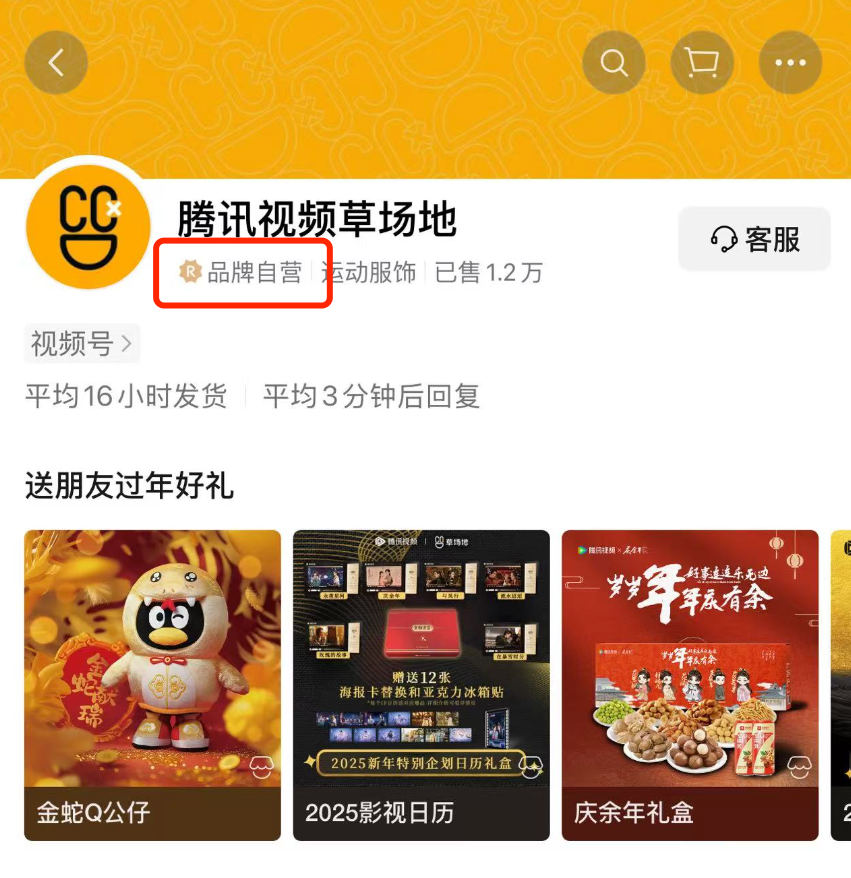This screenshot has height=878, width=851.
Task: Open the shopping cart
Action: click(x=702, y=63)
